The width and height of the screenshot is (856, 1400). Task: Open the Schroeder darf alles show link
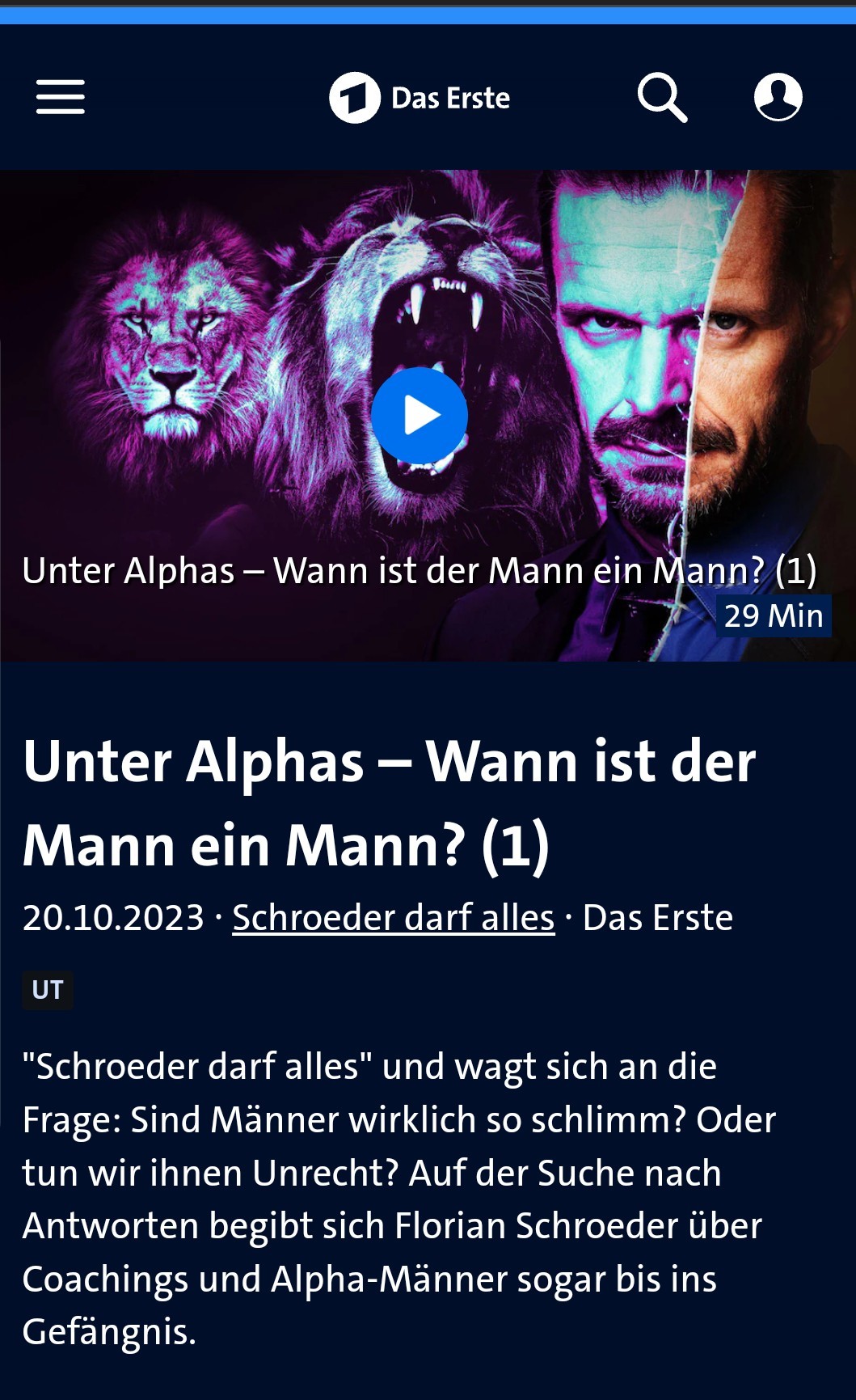[394, 918]
